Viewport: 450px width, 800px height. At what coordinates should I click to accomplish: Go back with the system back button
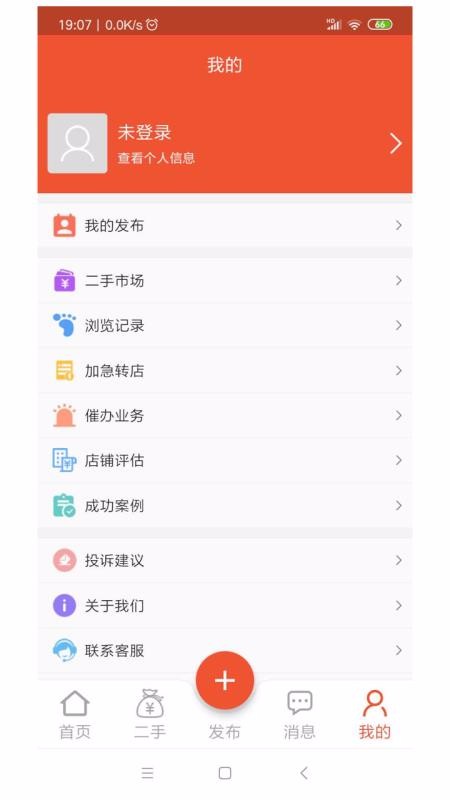pyautogui.click(x=304, y=773)
